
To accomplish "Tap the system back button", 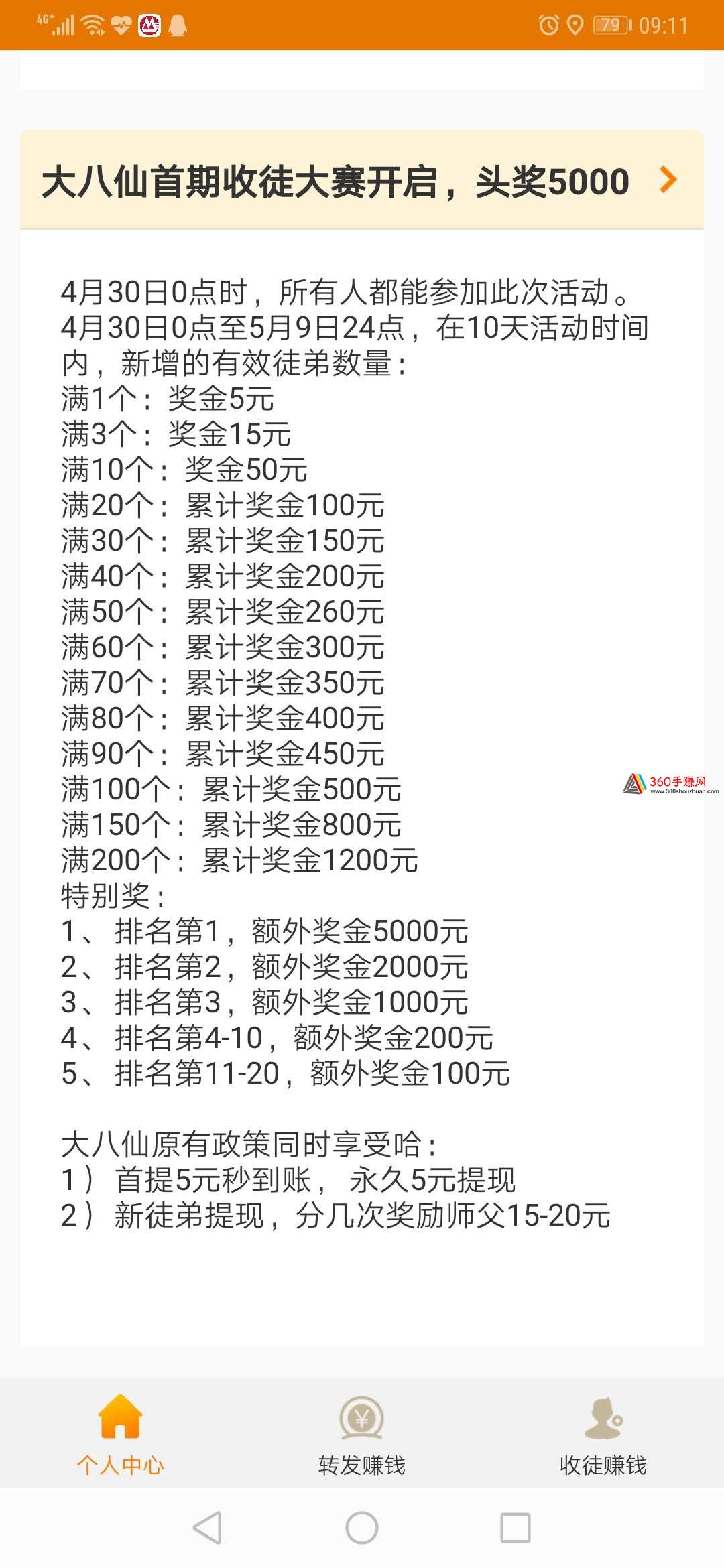I will (207, 1528).
